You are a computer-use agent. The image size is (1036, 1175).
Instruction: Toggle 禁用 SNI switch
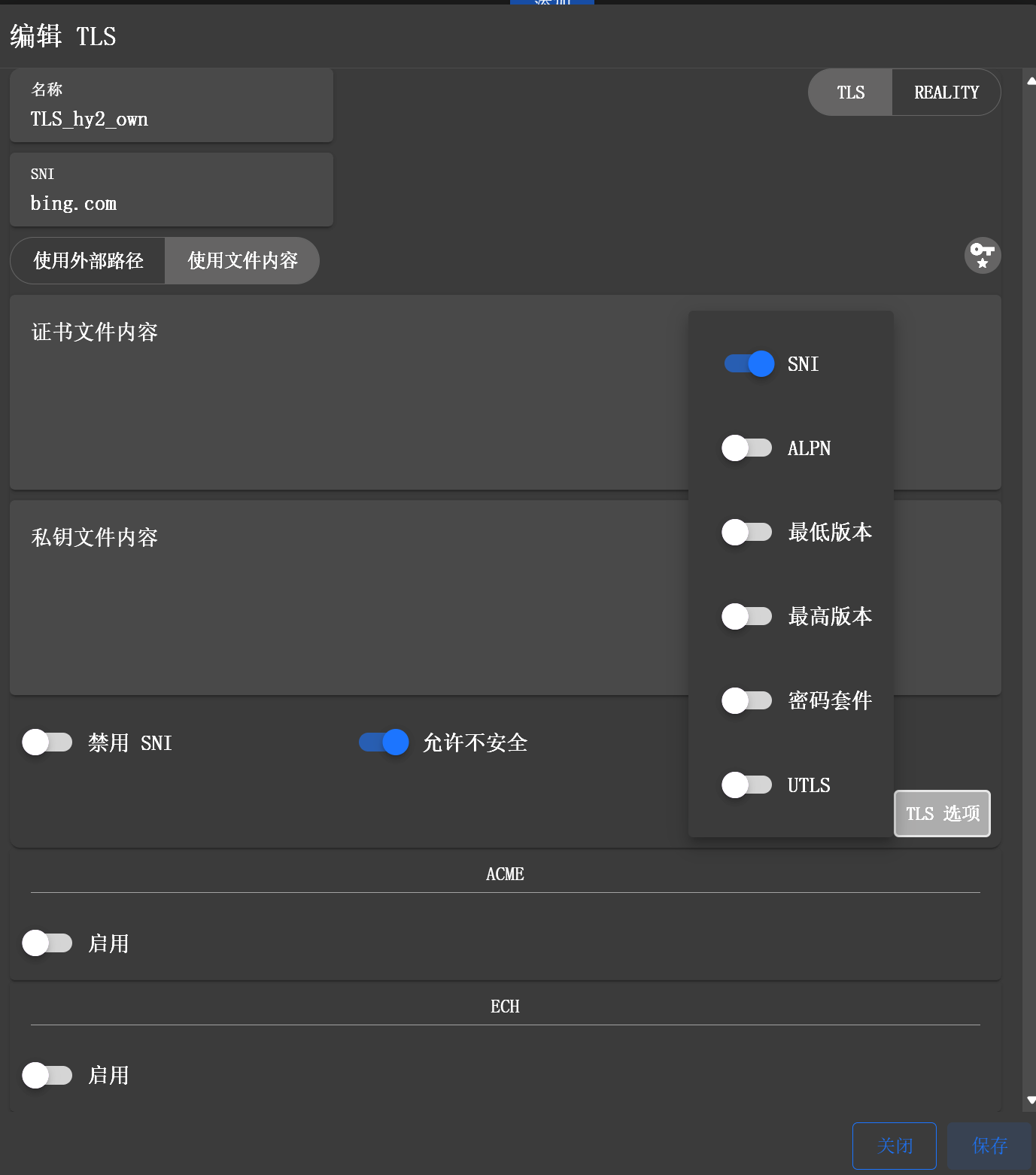(47, 742)
